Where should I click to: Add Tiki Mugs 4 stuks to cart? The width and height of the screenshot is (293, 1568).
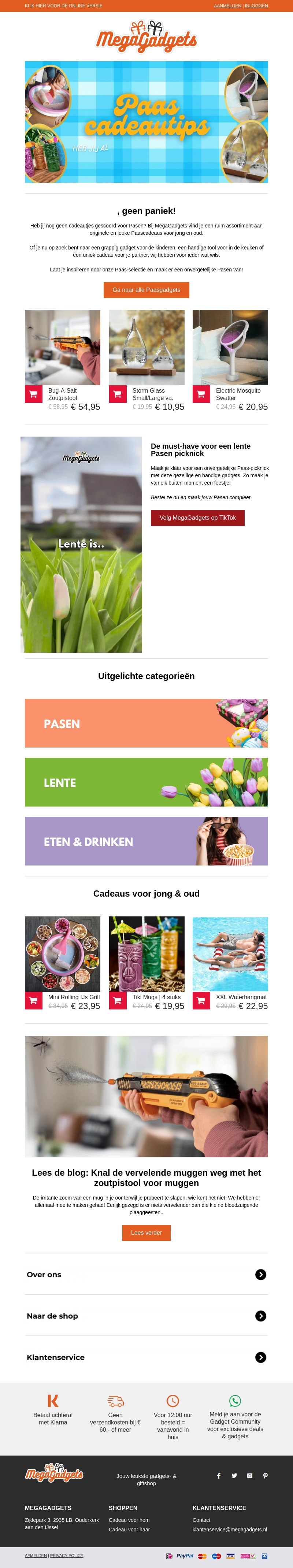click(x=118, y=1000)
